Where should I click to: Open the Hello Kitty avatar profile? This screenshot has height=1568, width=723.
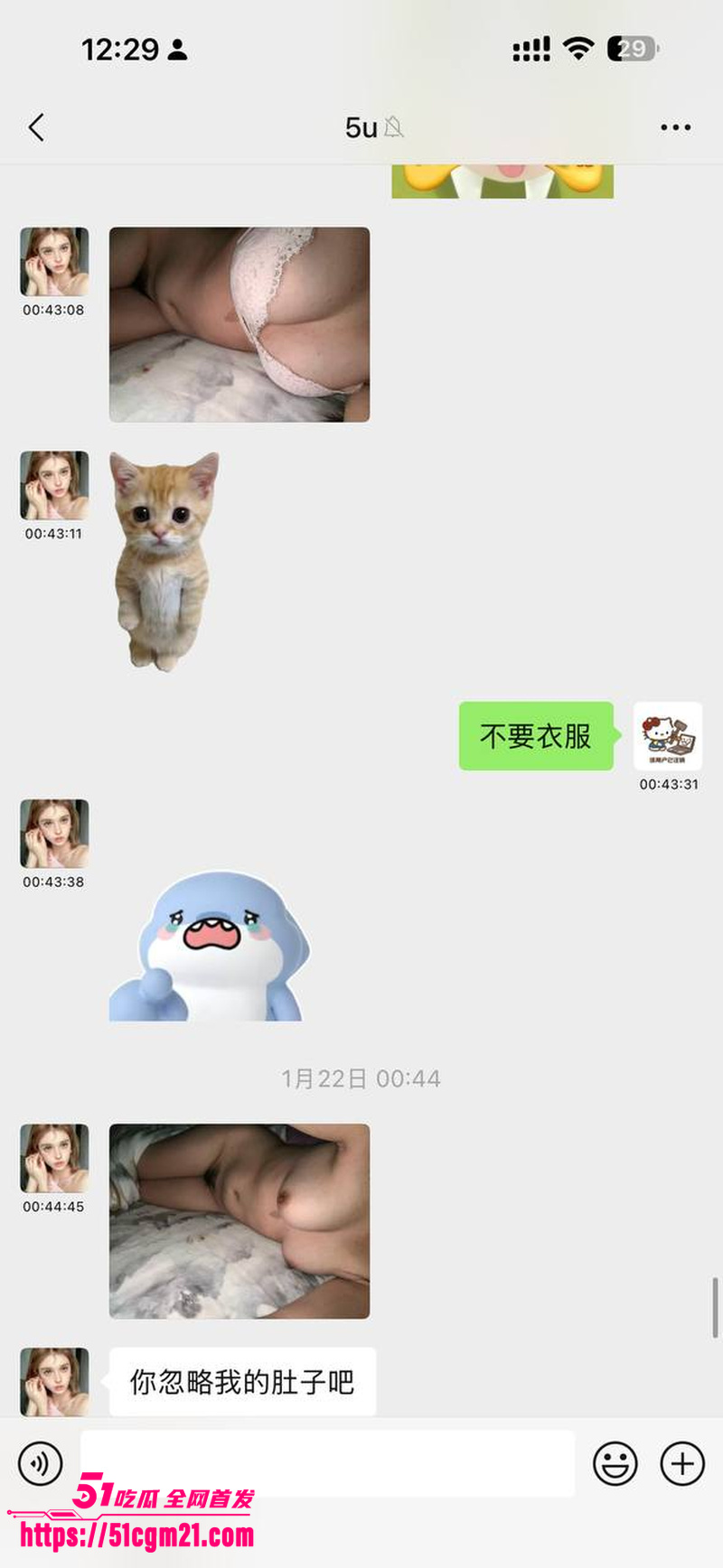point(667,735)
